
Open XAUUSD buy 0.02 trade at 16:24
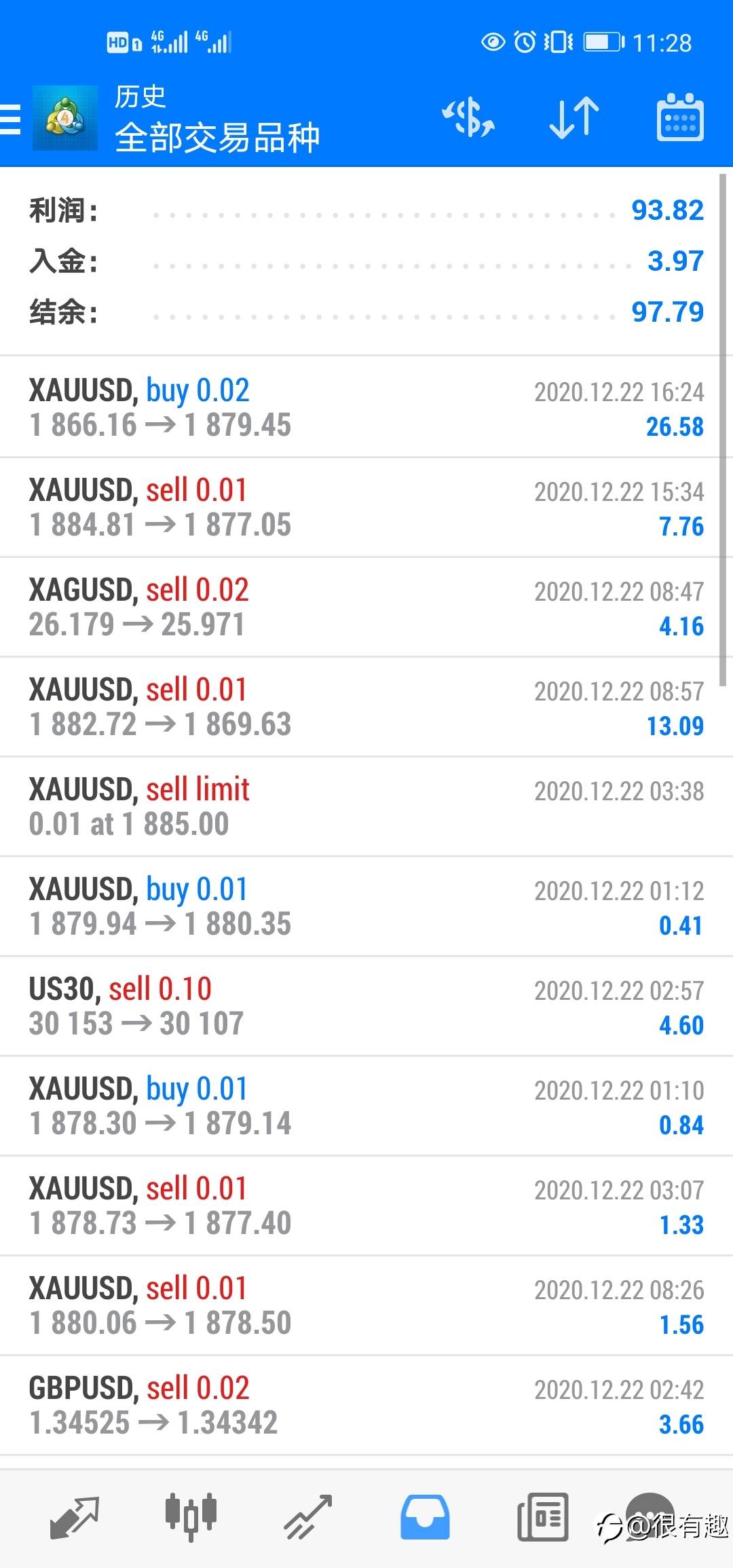tap(366, 407)
